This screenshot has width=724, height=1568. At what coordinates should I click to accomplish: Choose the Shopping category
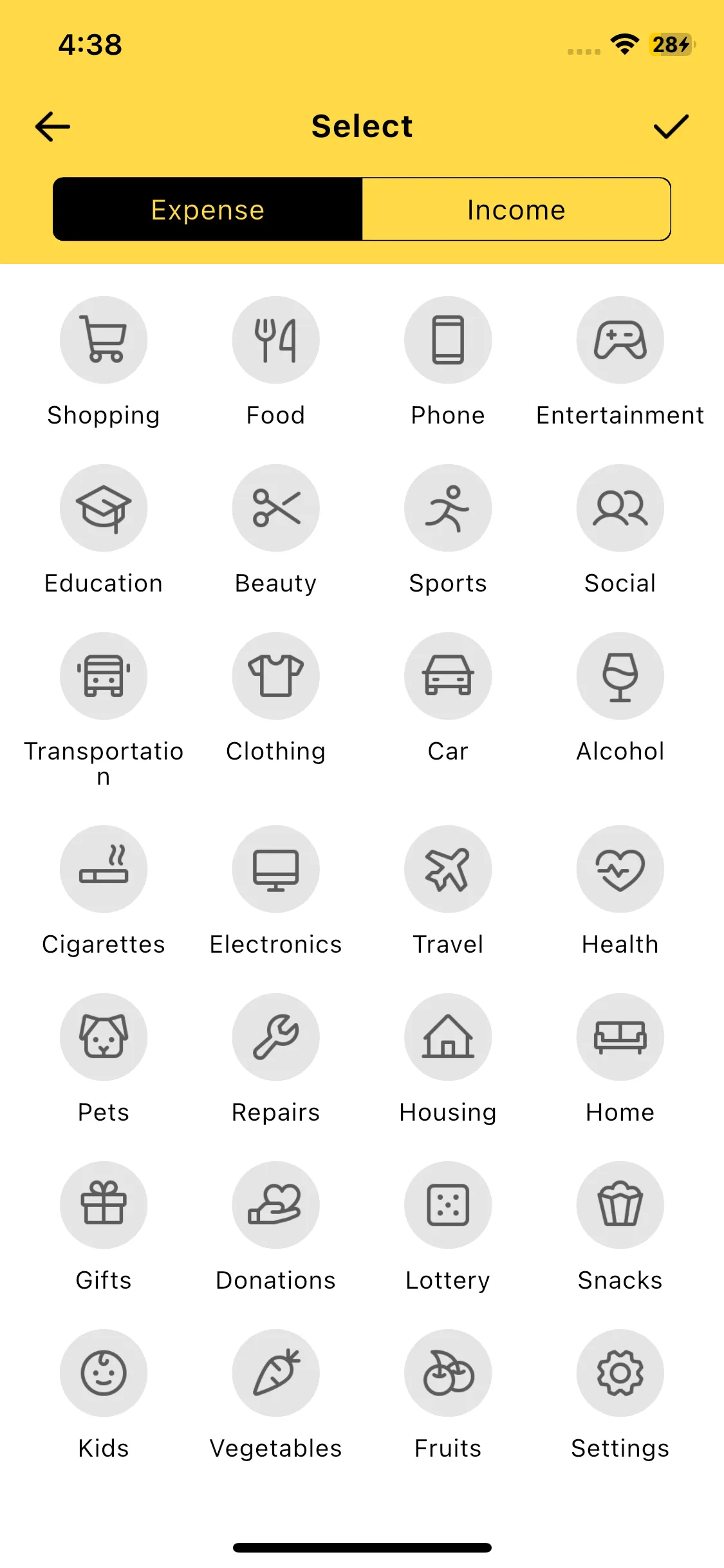(x=104, y=340)
